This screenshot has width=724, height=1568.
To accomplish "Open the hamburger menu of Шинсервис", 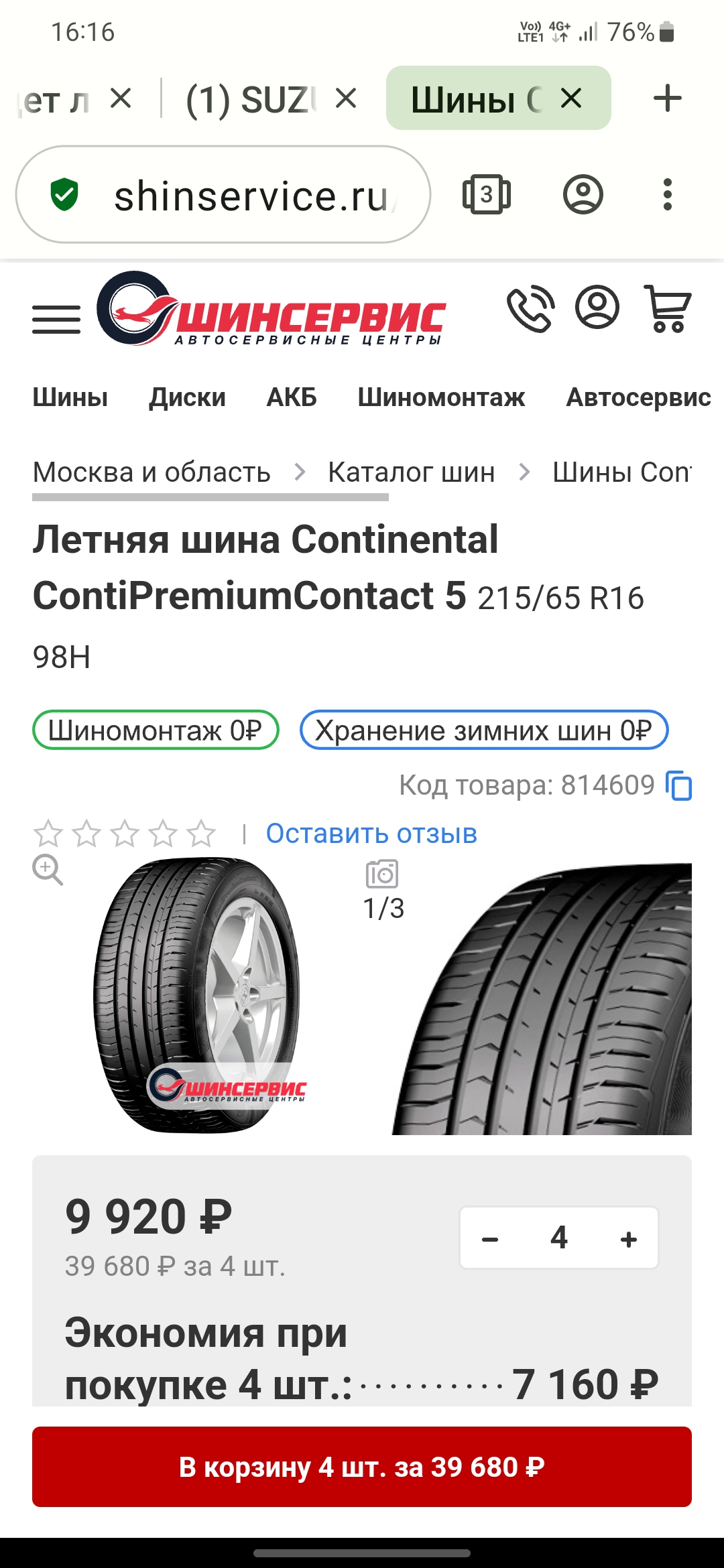I will tap(56, 320).
